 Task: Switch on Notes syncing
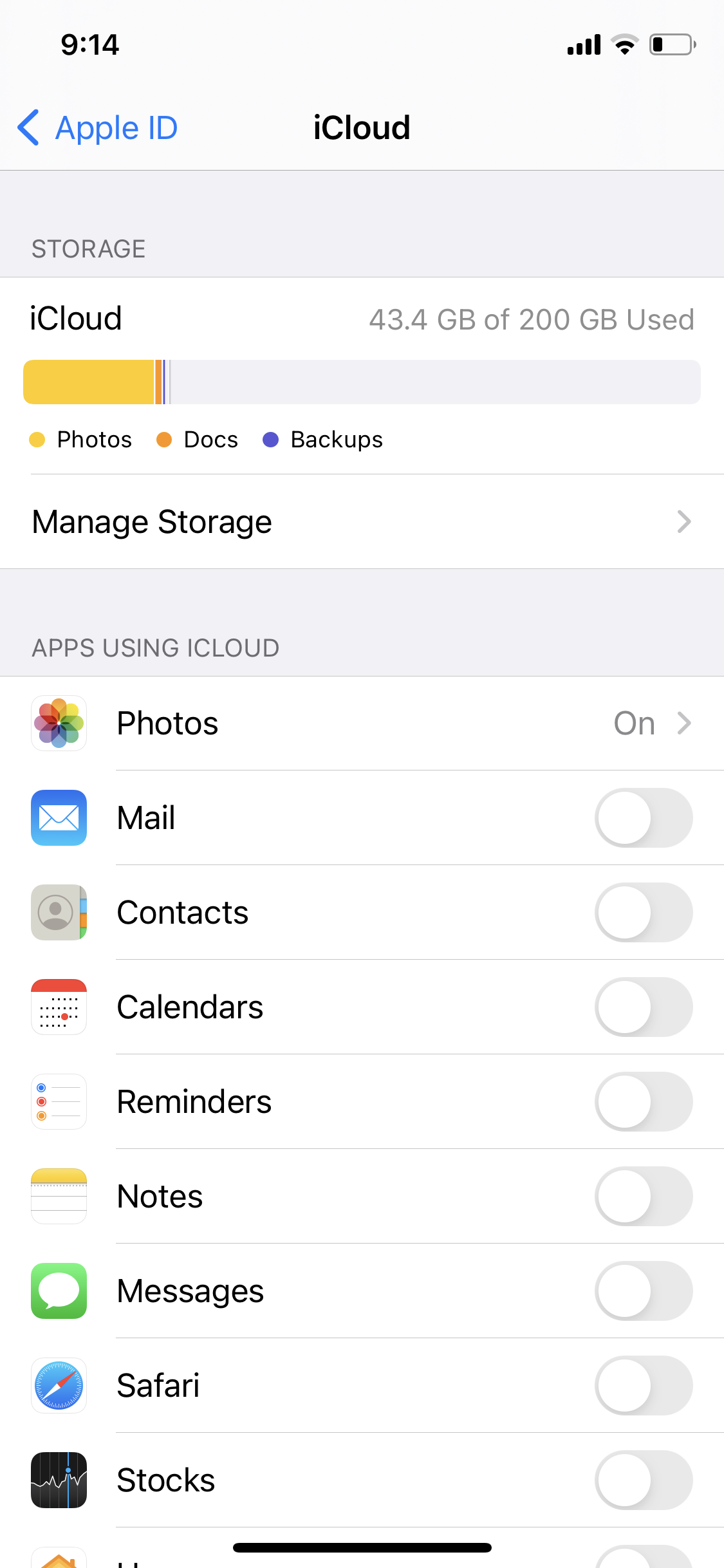643,1196
